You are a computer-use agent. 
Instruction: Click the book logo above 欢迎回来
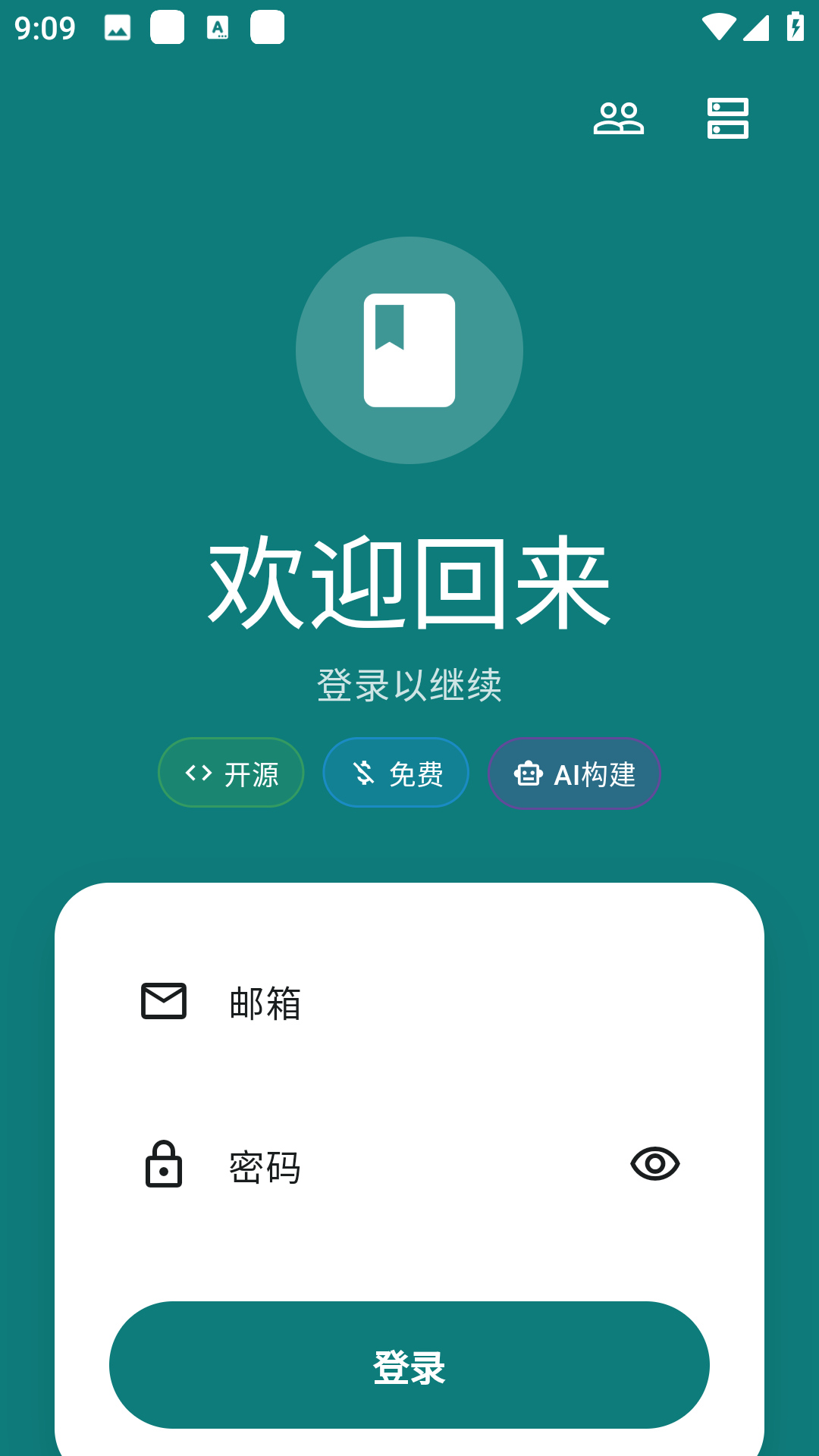coord(409,350)
